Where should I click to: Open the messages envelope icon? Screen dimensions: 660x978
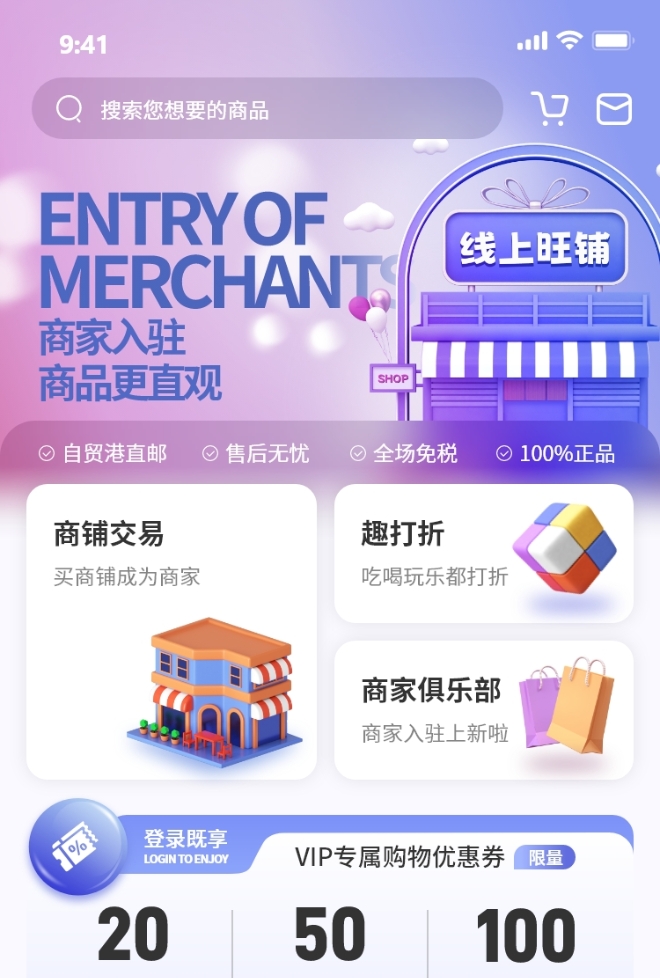tap(614, 109)
